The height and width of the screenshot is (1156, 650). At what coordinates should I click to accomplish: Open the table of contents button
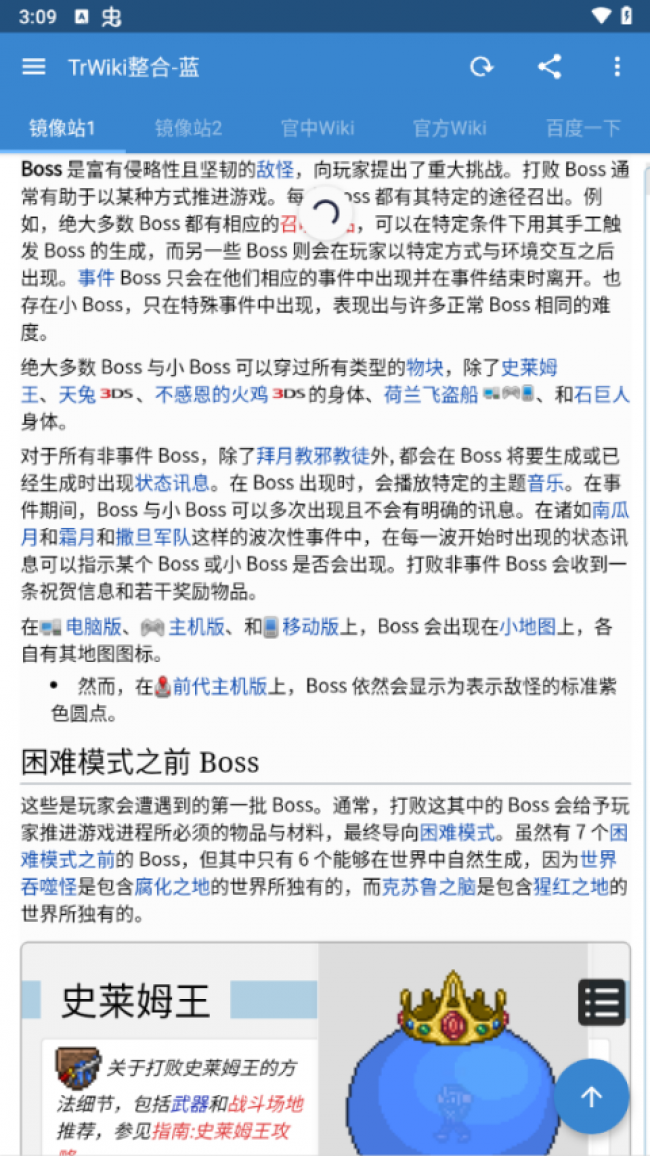pyautogui.click(x=602, y=1002)
